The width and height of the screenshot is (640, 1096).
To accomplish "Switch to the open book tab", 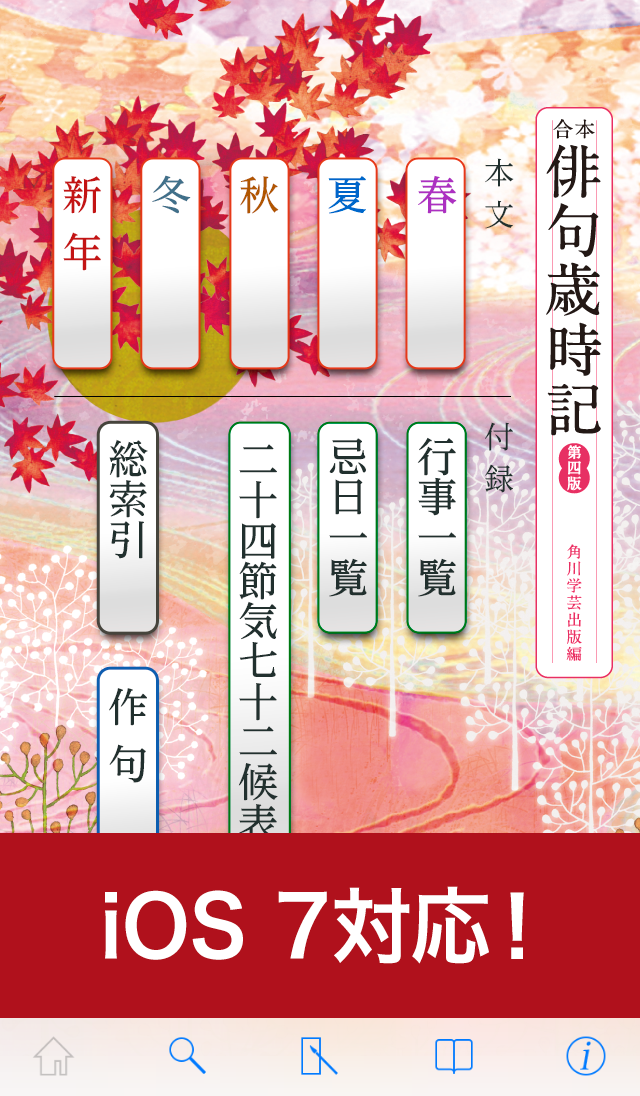I will click(453, 1056).
